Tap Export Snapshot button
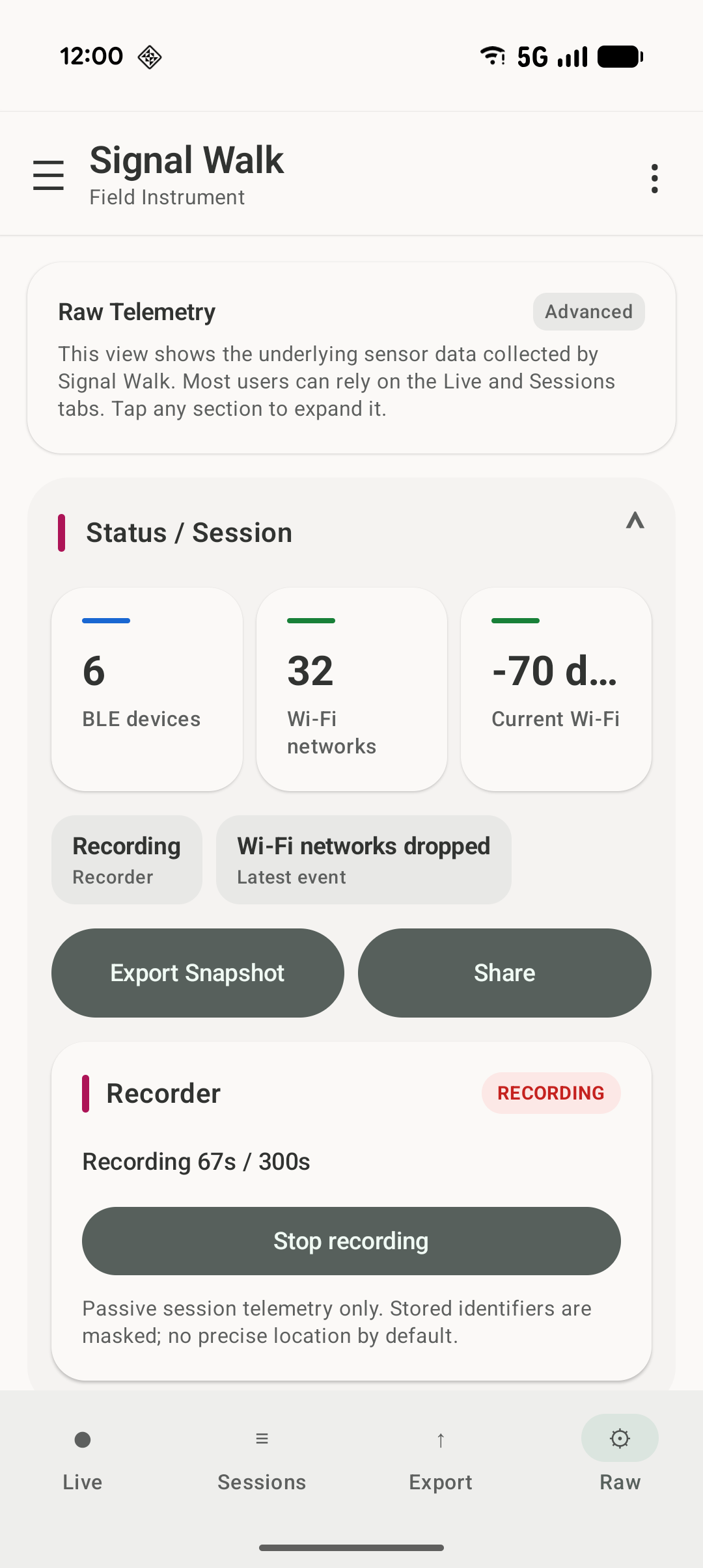 click(x=198, y=973)
